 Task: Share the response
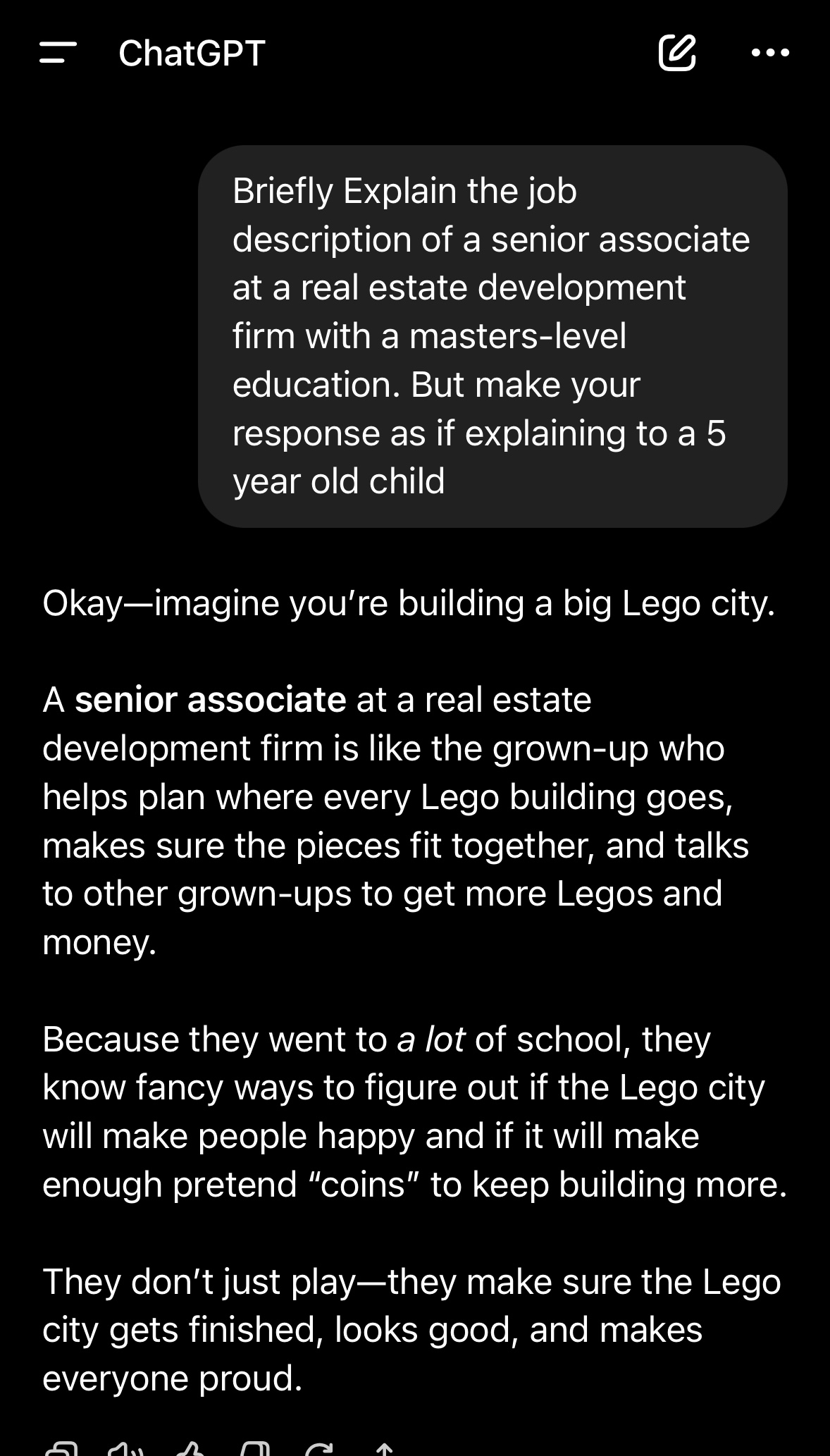384,1450
